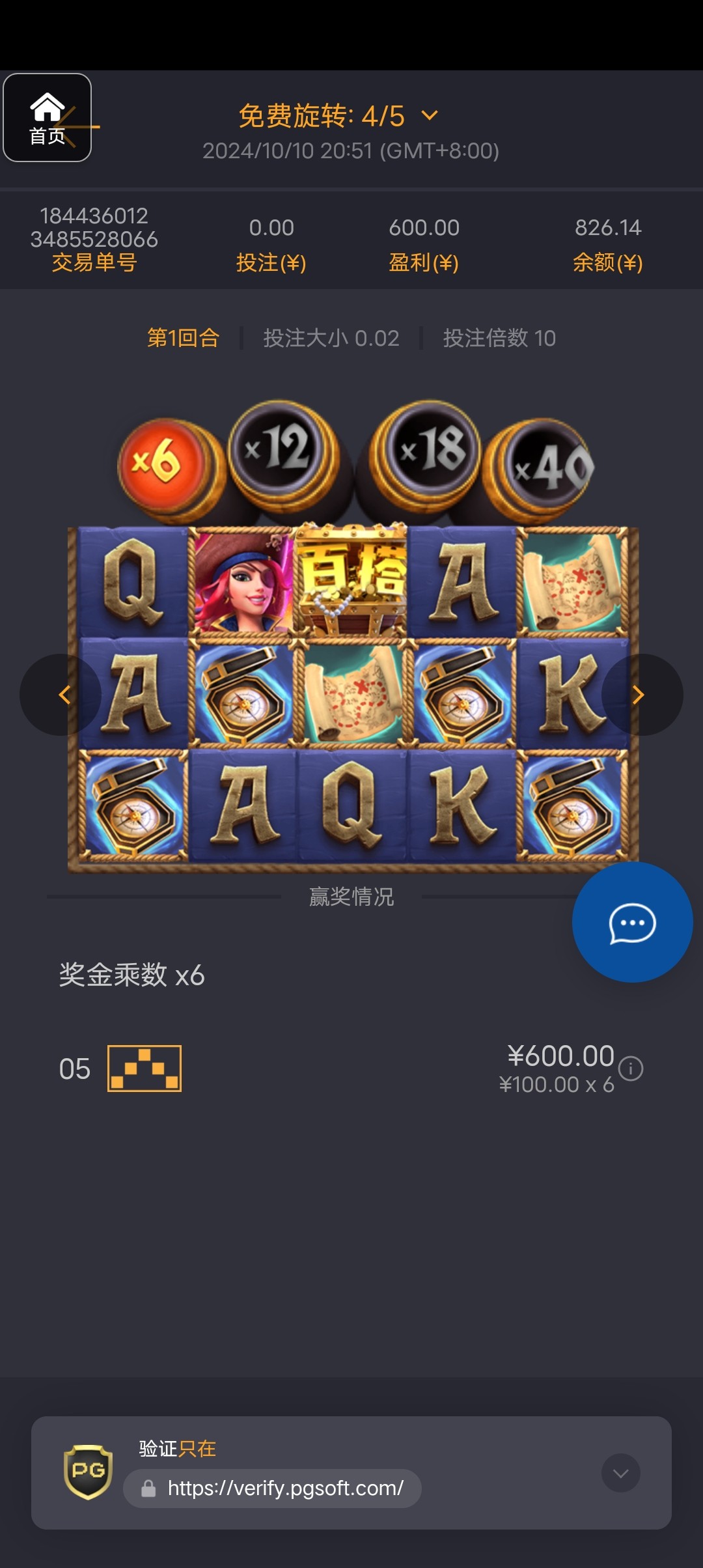Screen dimensions: 703x1568
Task: Go back to the 首页 home page
Action: tap(47, 118)
